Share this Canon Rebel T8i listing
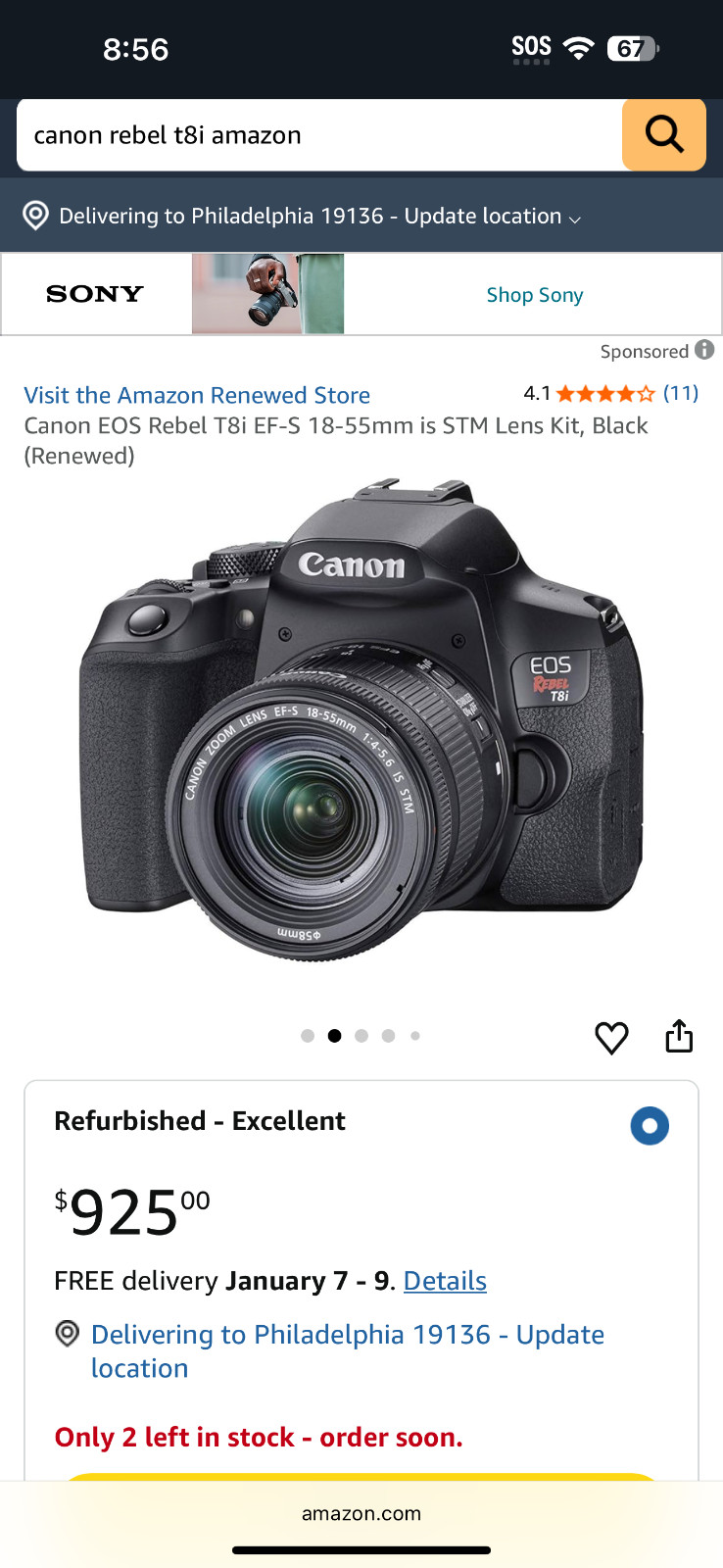 click(679, 1036)
